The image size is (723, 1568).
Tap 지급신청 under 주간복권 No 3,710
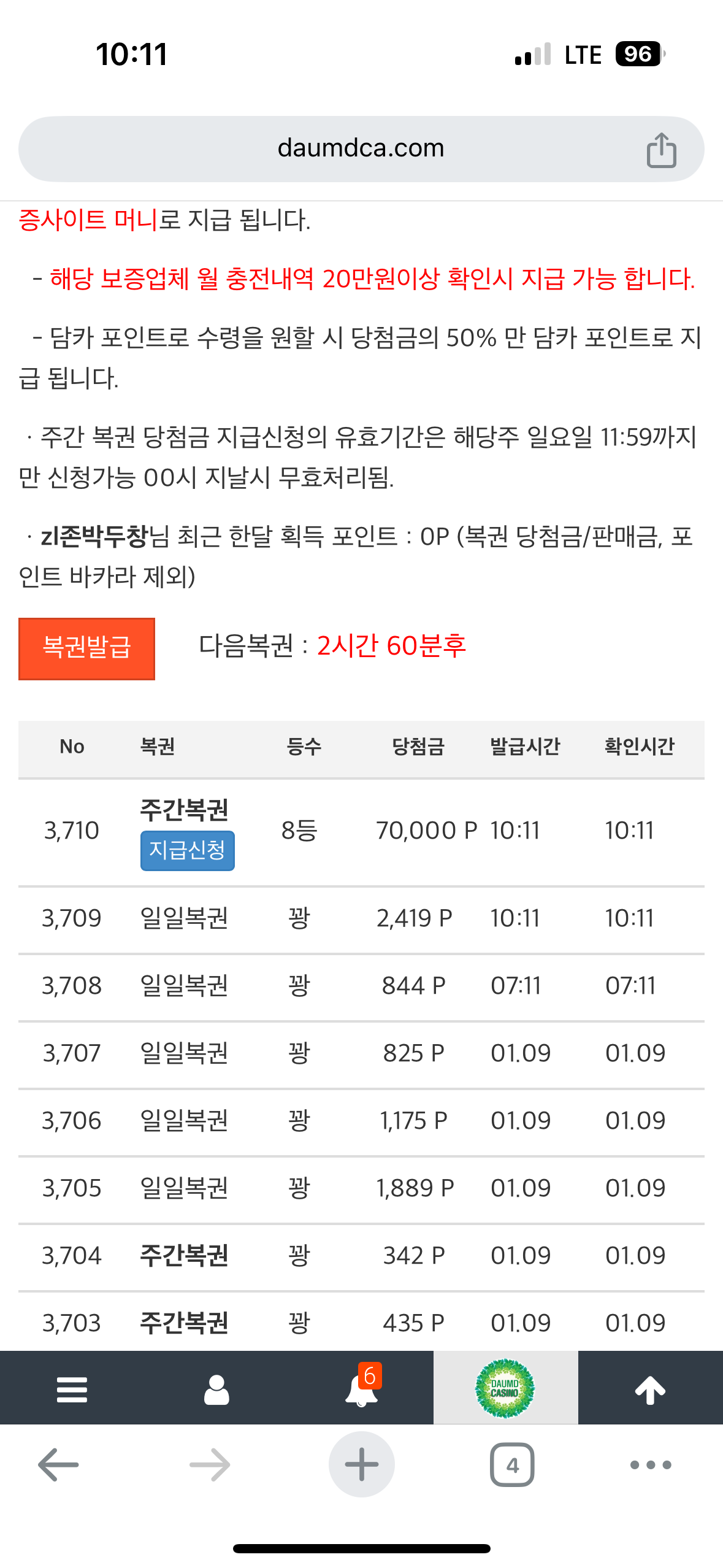point(187,850)
